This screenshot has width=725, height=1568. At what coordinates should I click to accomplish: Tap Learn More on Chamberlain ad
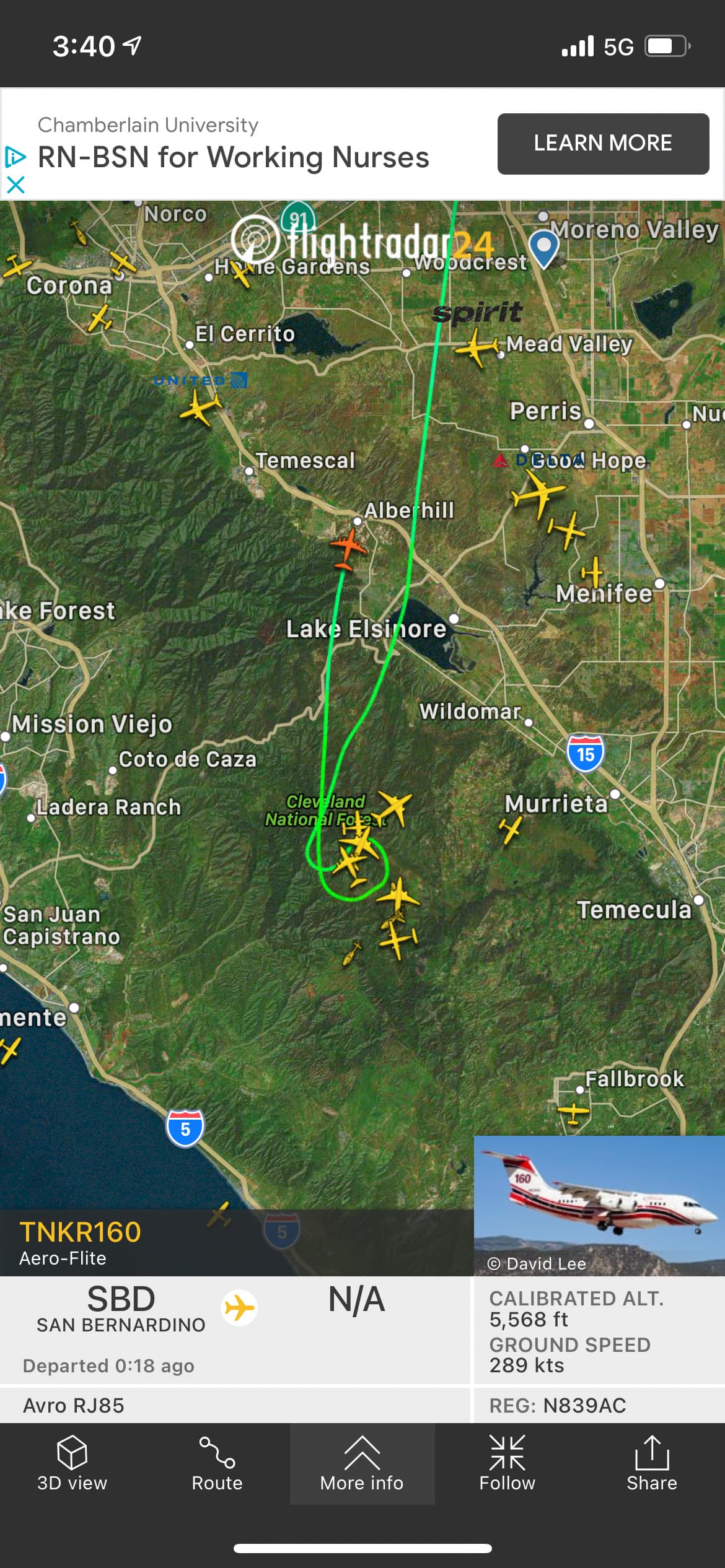pos(602,144)
